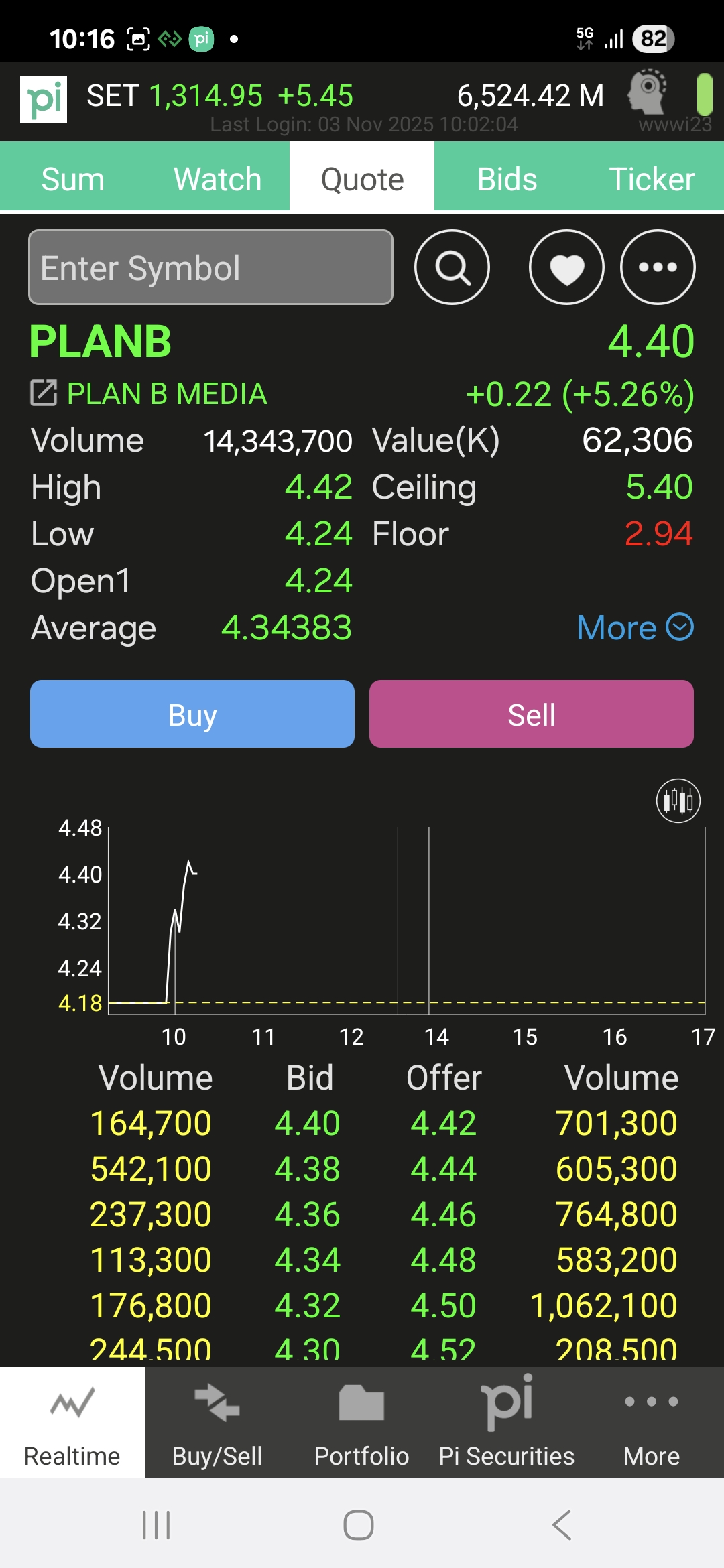Screen dimensions: 724x1568
Task: Tap the Enter Symbol field
Action: (210, 267)
